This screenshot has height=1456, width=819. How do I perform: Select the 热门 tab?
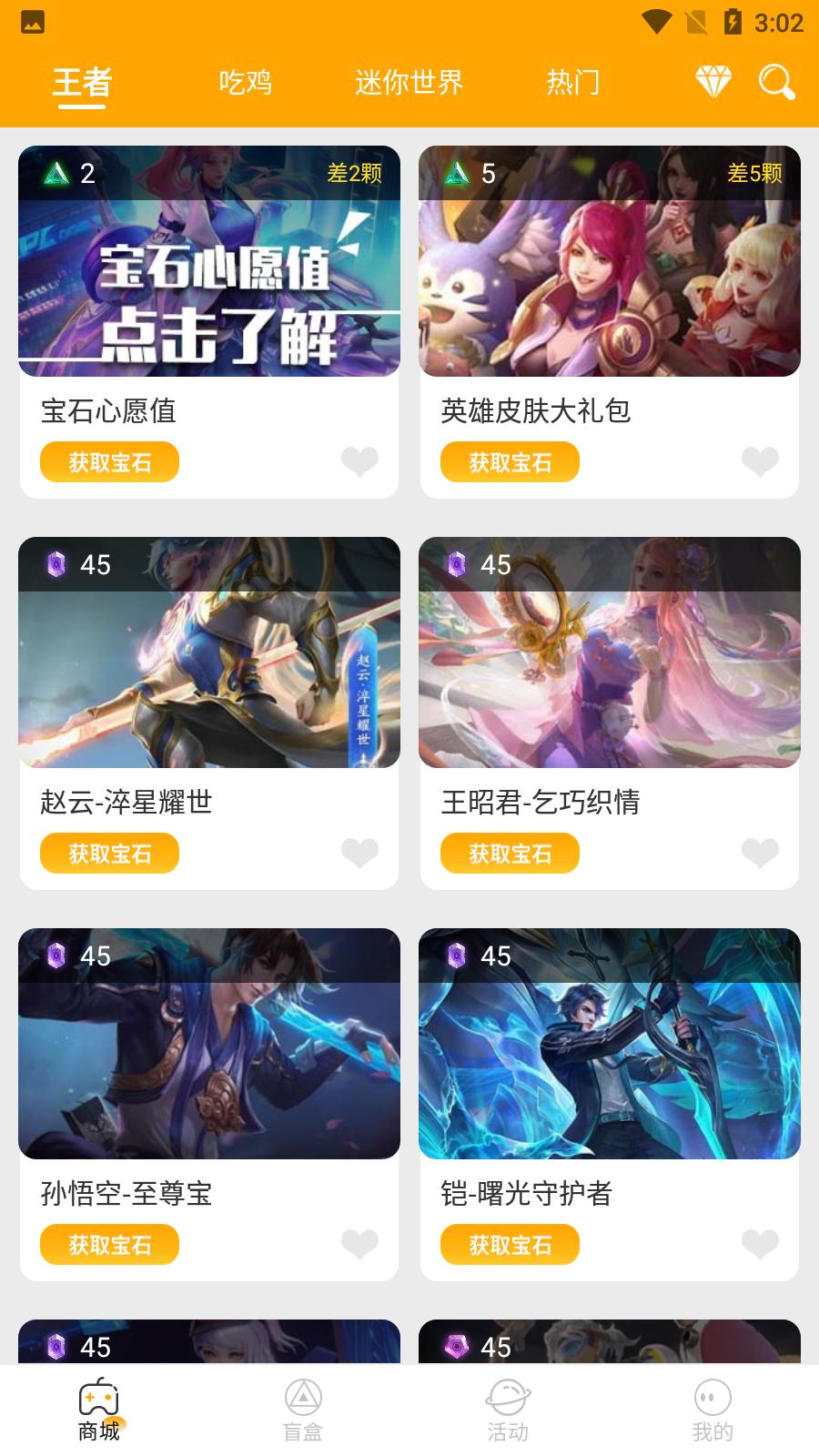click(x=572, y=83)
